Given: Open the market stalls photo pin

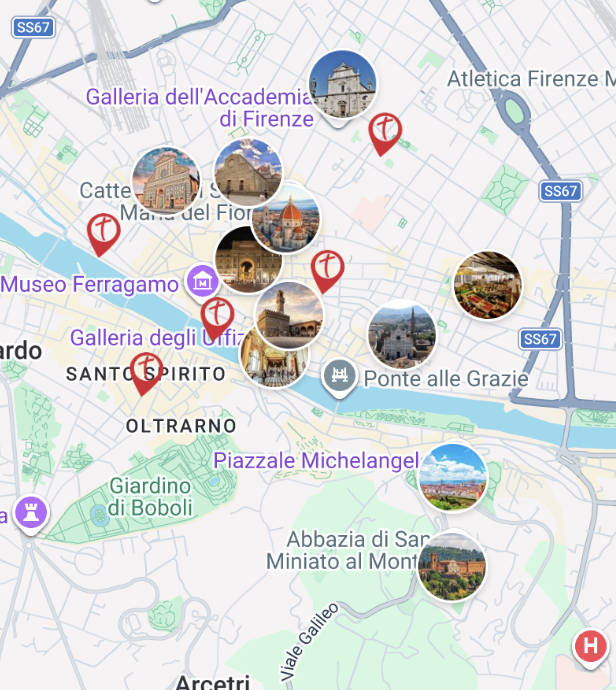Looking at the screenshot, I should click(x=488, y=285).
